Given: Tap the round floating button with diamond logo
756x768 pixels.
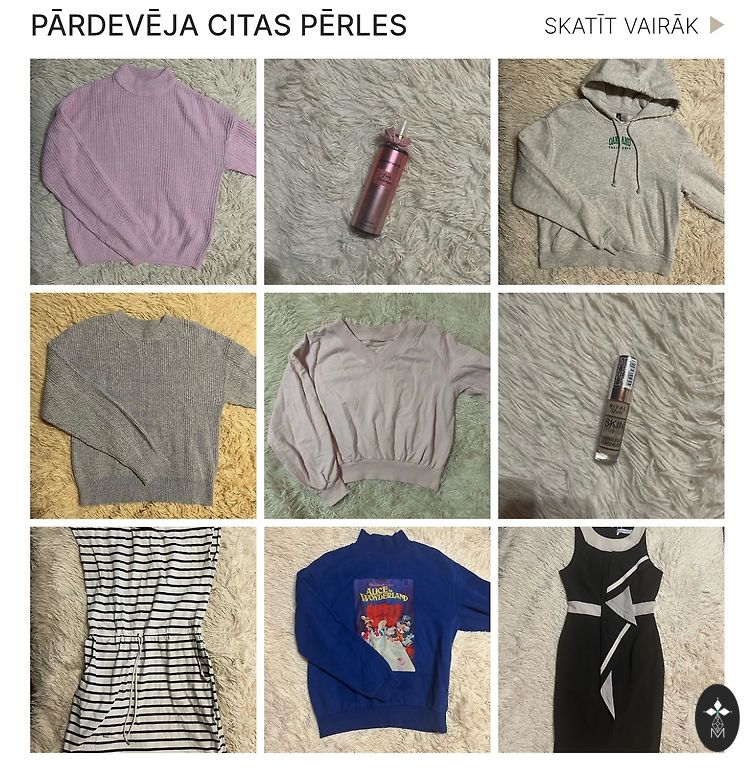Looking at the screenshot, I should point(717,717).
